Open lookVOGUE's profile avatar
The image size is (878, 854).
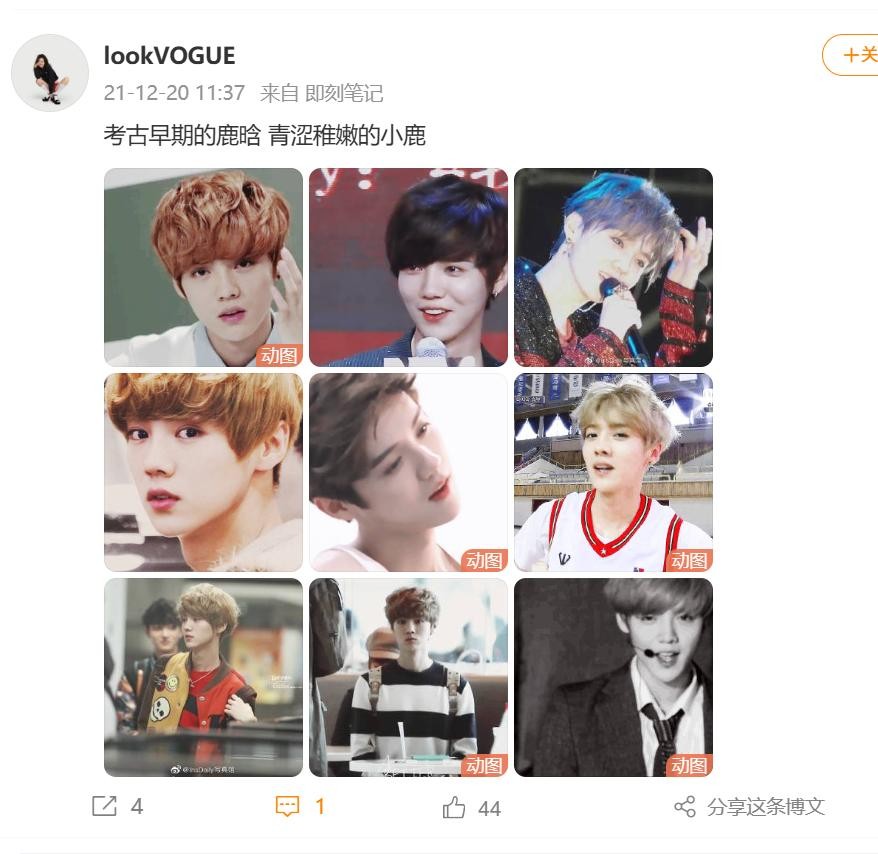pos(50,73)
